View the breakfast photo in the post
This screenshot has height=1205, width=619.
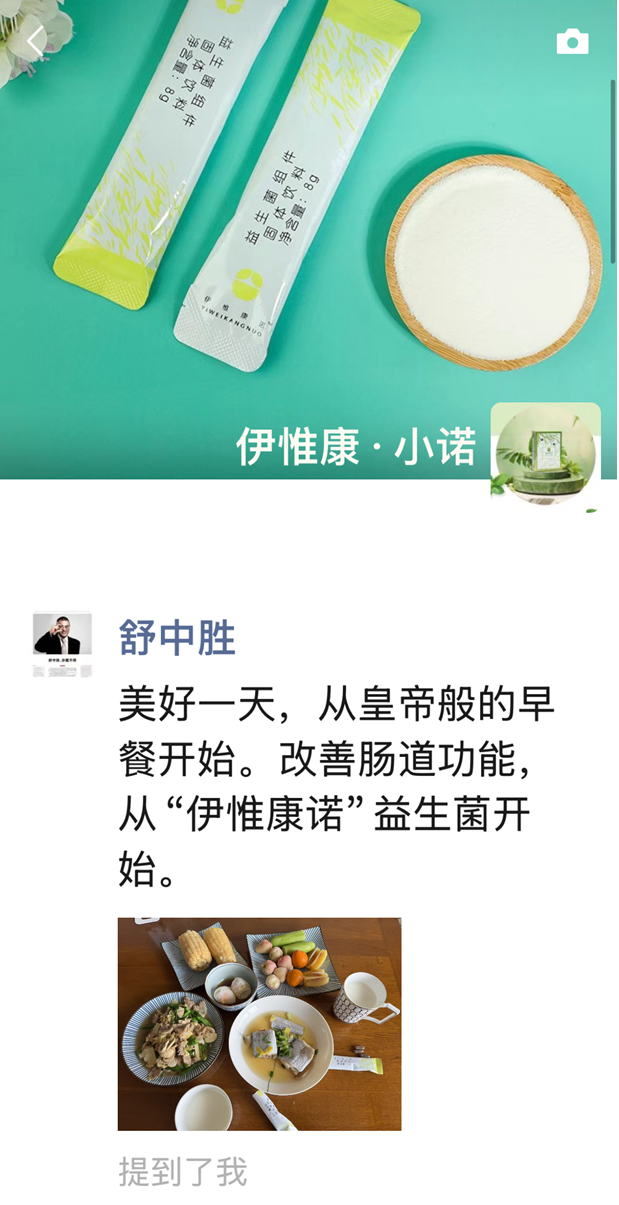coord(259,1023)
